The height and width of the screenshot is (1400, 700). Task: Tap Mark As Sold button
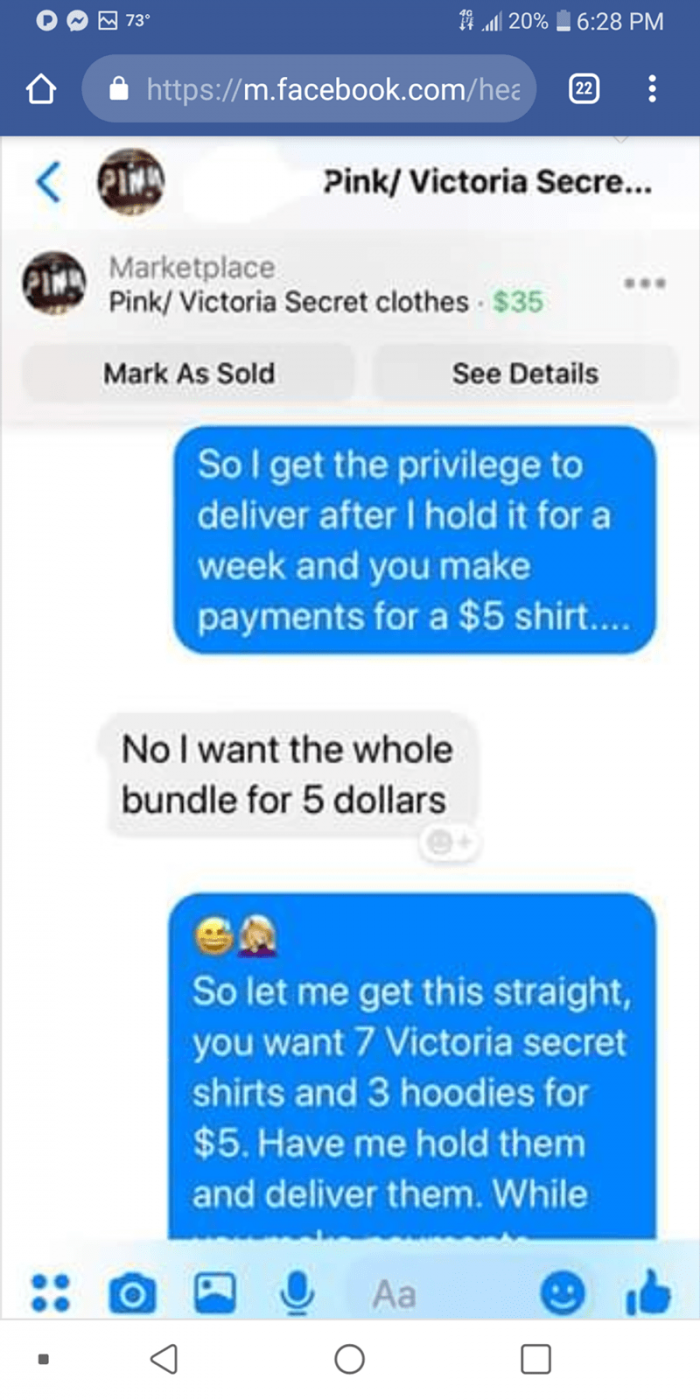[189, 374]
